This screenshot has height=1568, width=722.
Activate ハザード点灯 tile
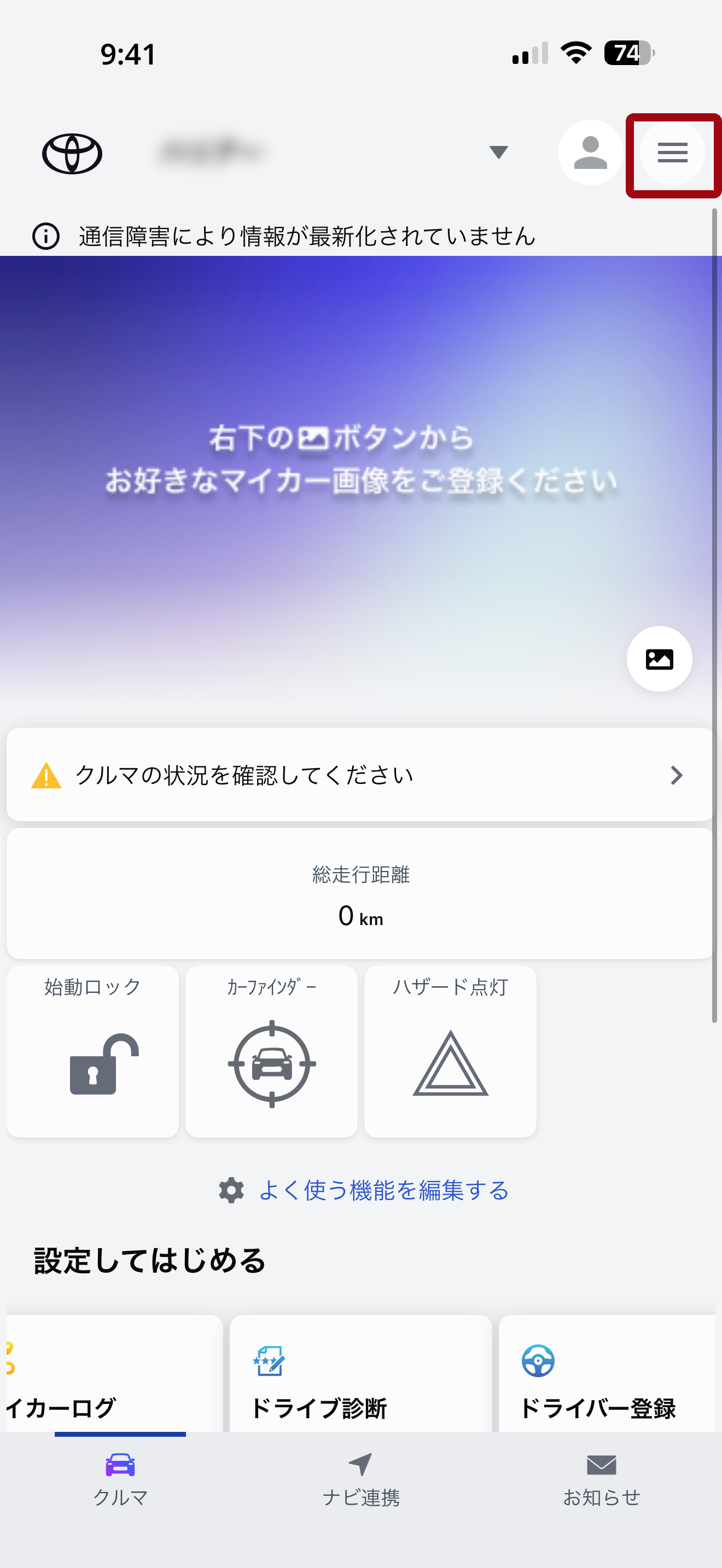coord(450,1051)
